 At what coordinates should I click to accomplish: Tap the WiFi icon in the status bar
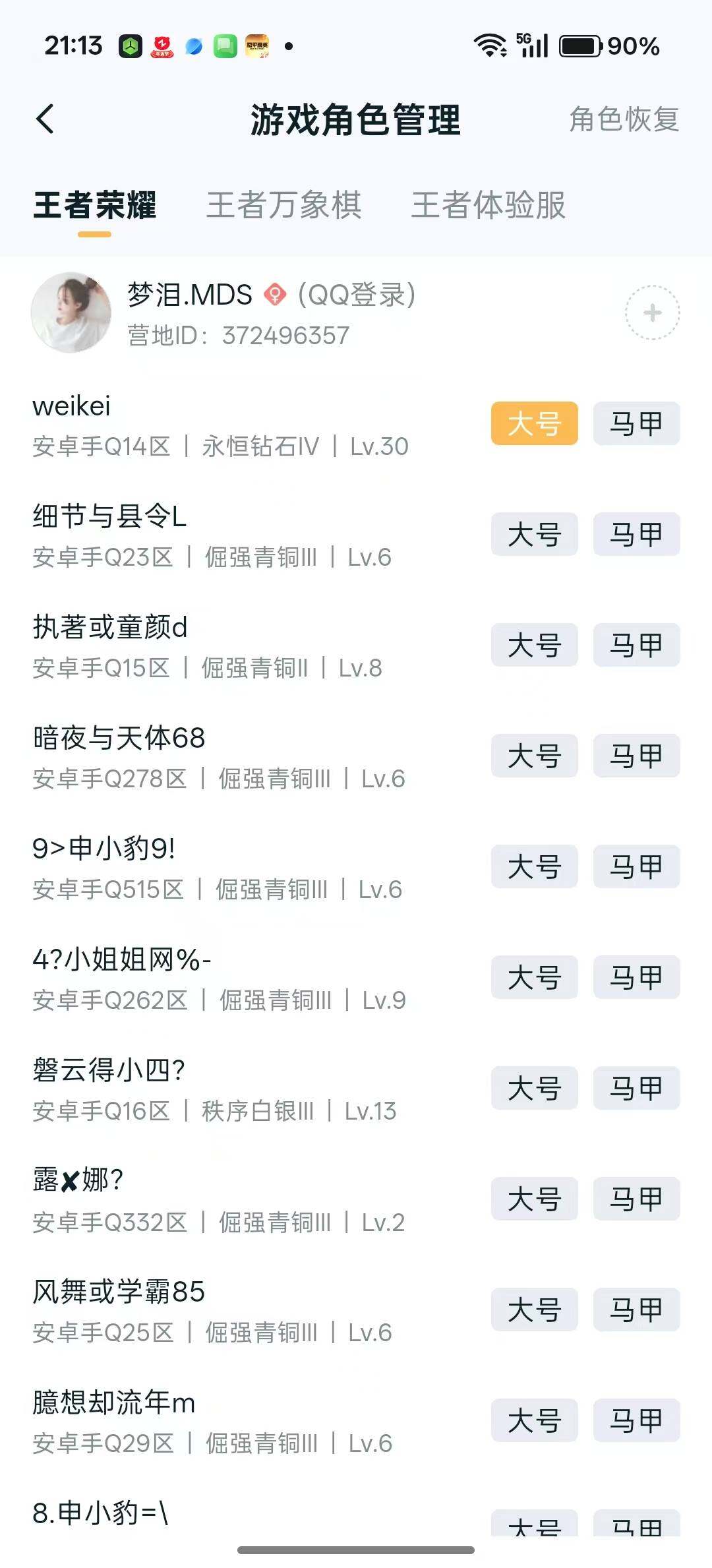489,46
